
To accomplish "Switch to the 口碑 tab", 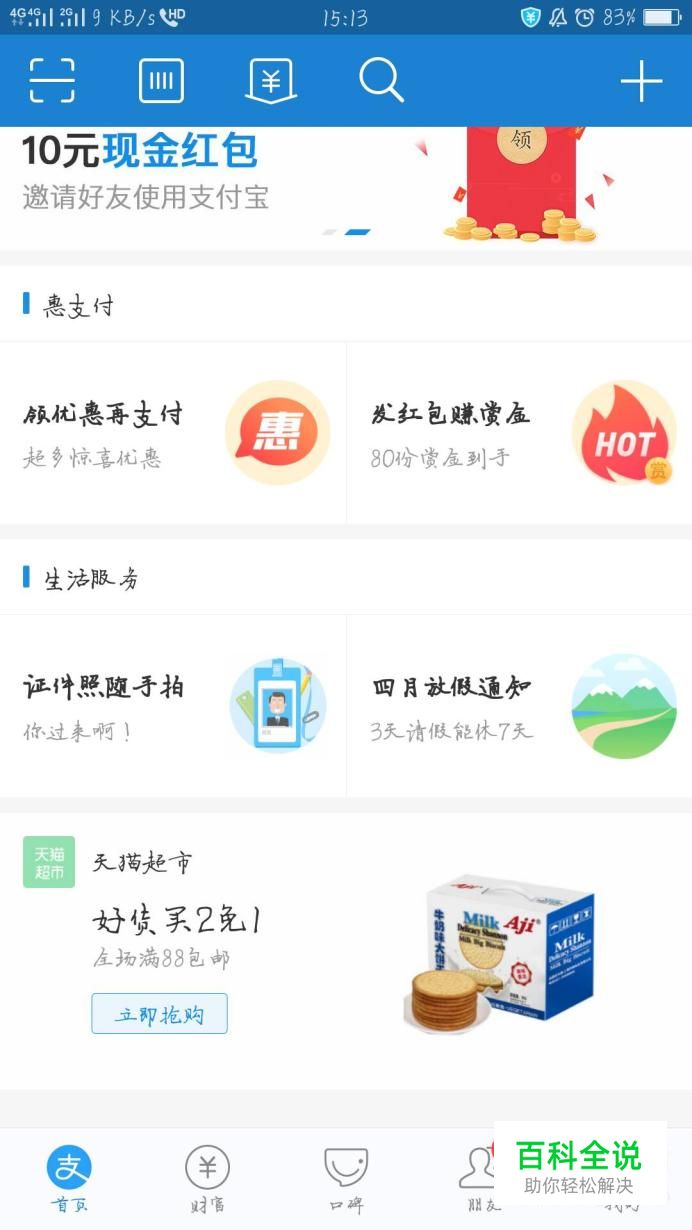I will [x=346, y=1177].
